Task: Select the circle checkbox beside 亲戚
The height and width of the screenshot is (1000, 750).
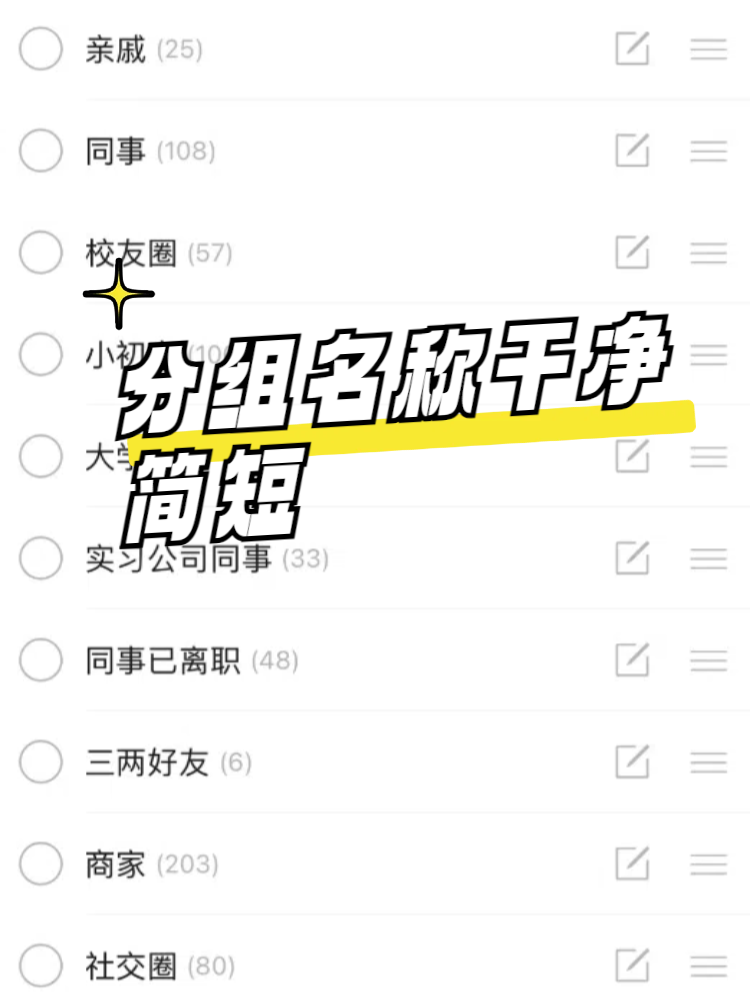Action: 41,50
